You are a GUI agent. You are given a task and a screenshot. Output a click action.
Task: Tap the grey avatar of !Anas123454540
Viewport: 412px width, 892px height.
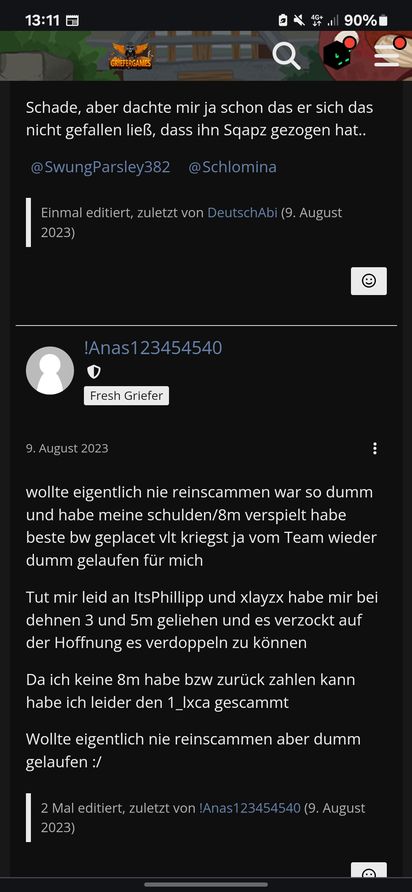point(50,370)
